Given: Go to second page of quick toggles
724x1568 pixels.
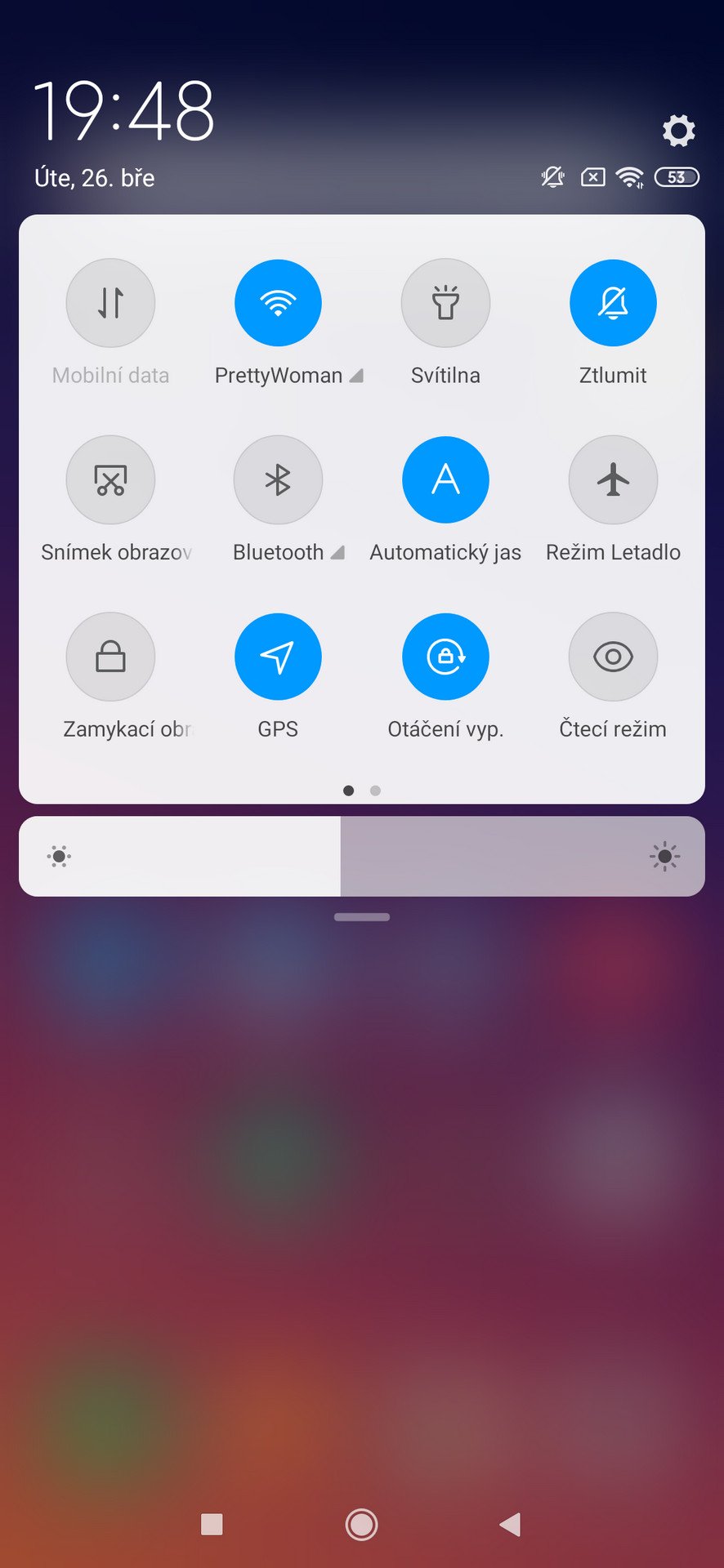Looking at the screenshot, I should [375, 791].
